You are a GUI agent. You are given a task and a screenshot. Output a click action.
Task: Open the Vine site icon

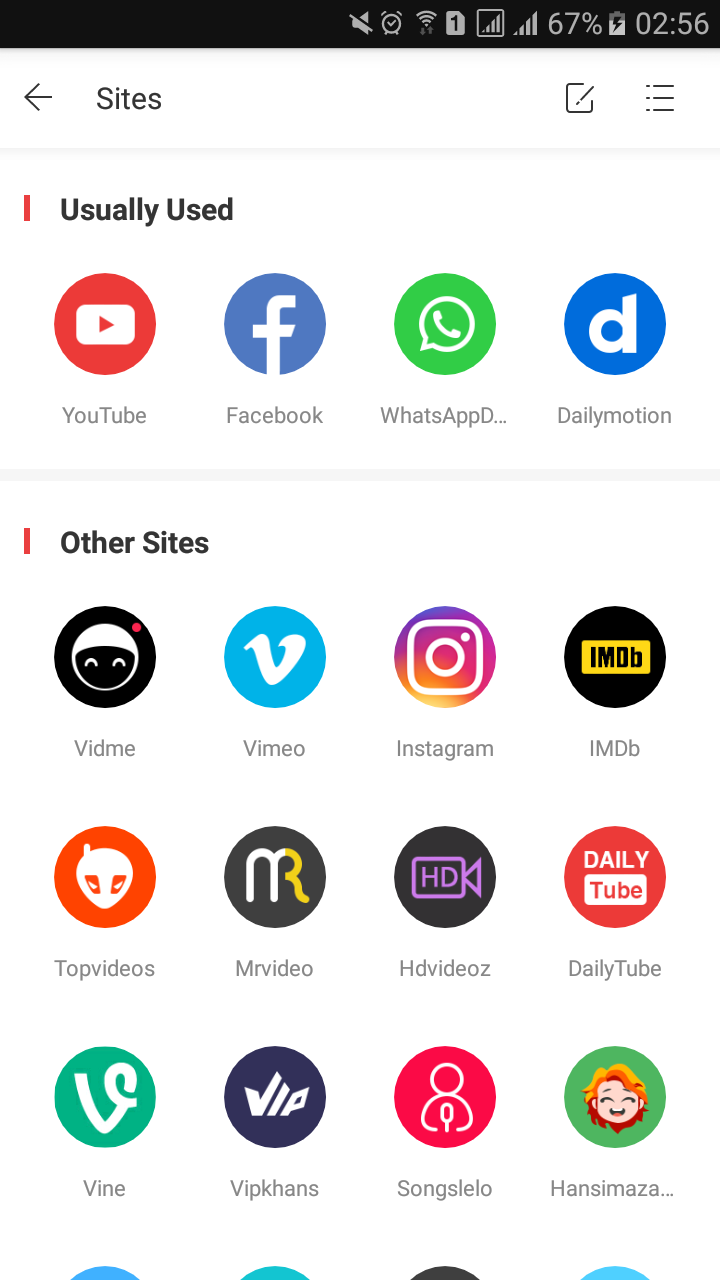[105, 1097]
